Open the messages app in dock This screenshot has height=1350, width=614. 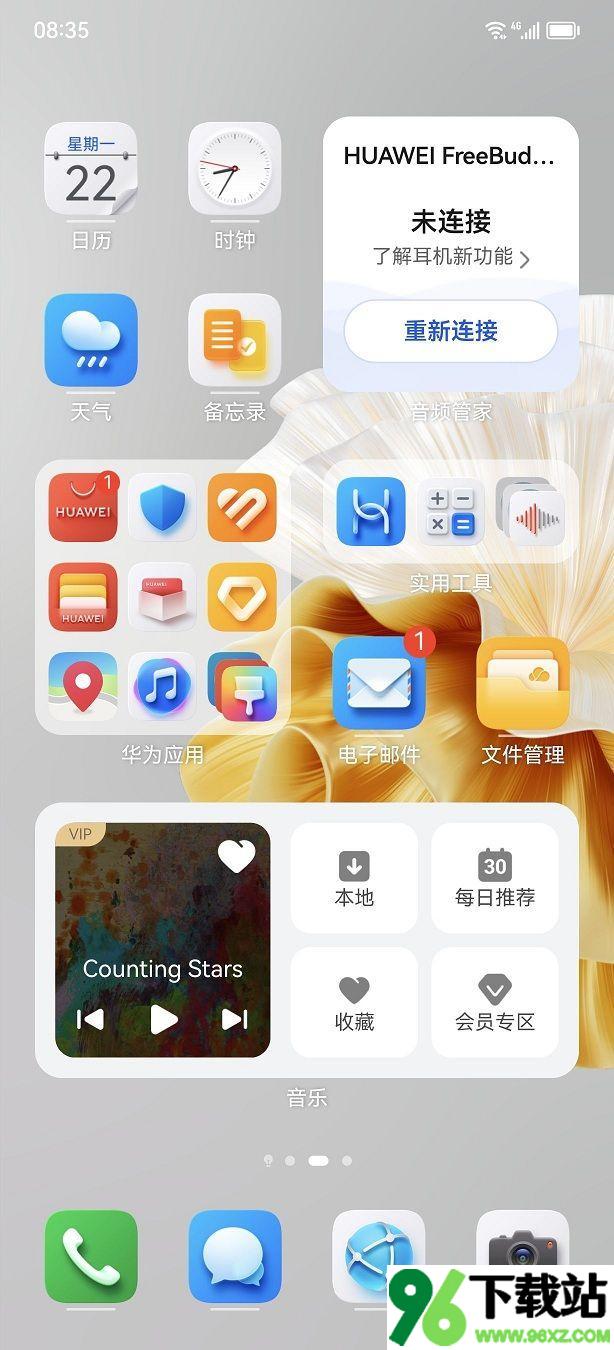pyautogui.click(x=235, y=1256)
